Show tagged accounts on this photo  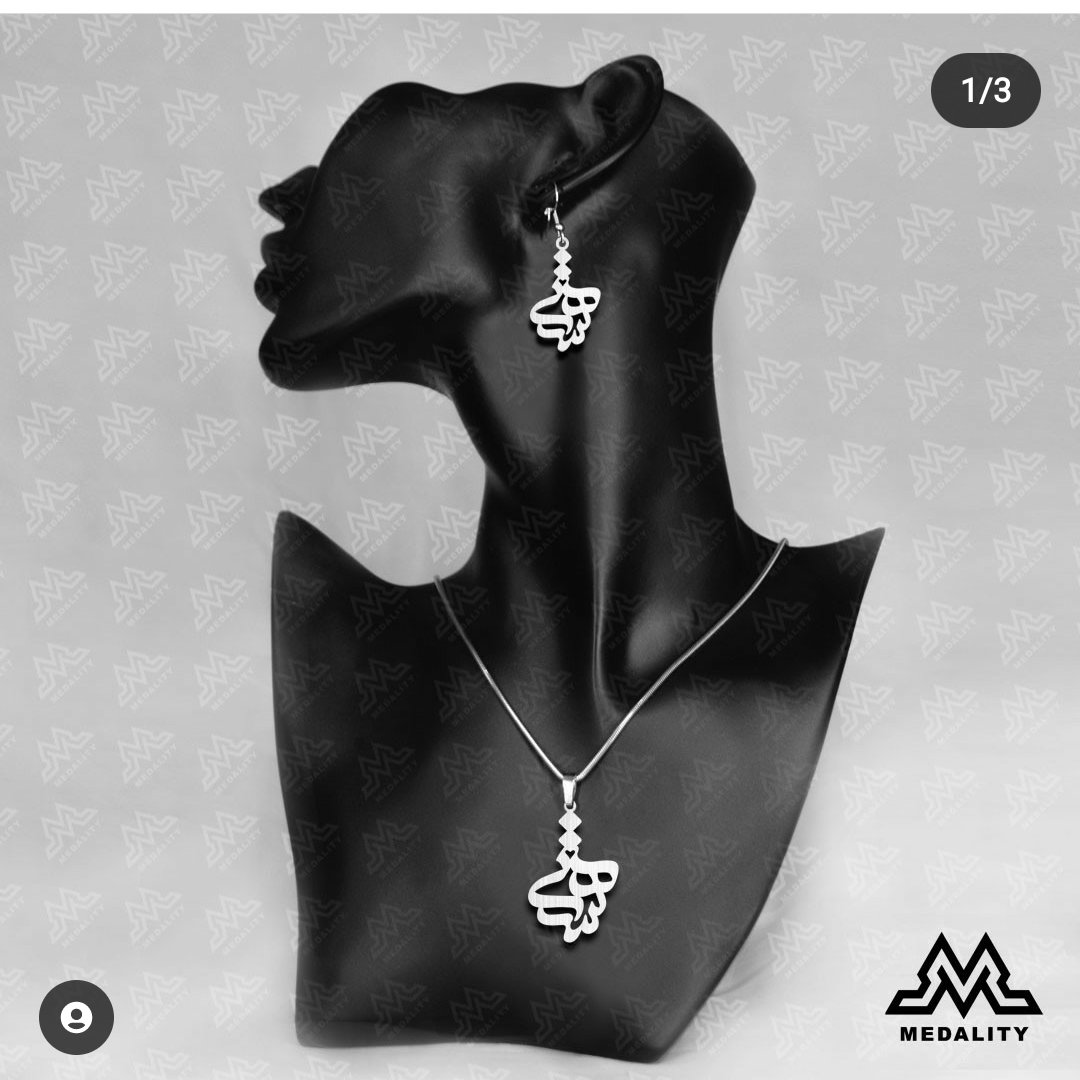[76, 1017]
